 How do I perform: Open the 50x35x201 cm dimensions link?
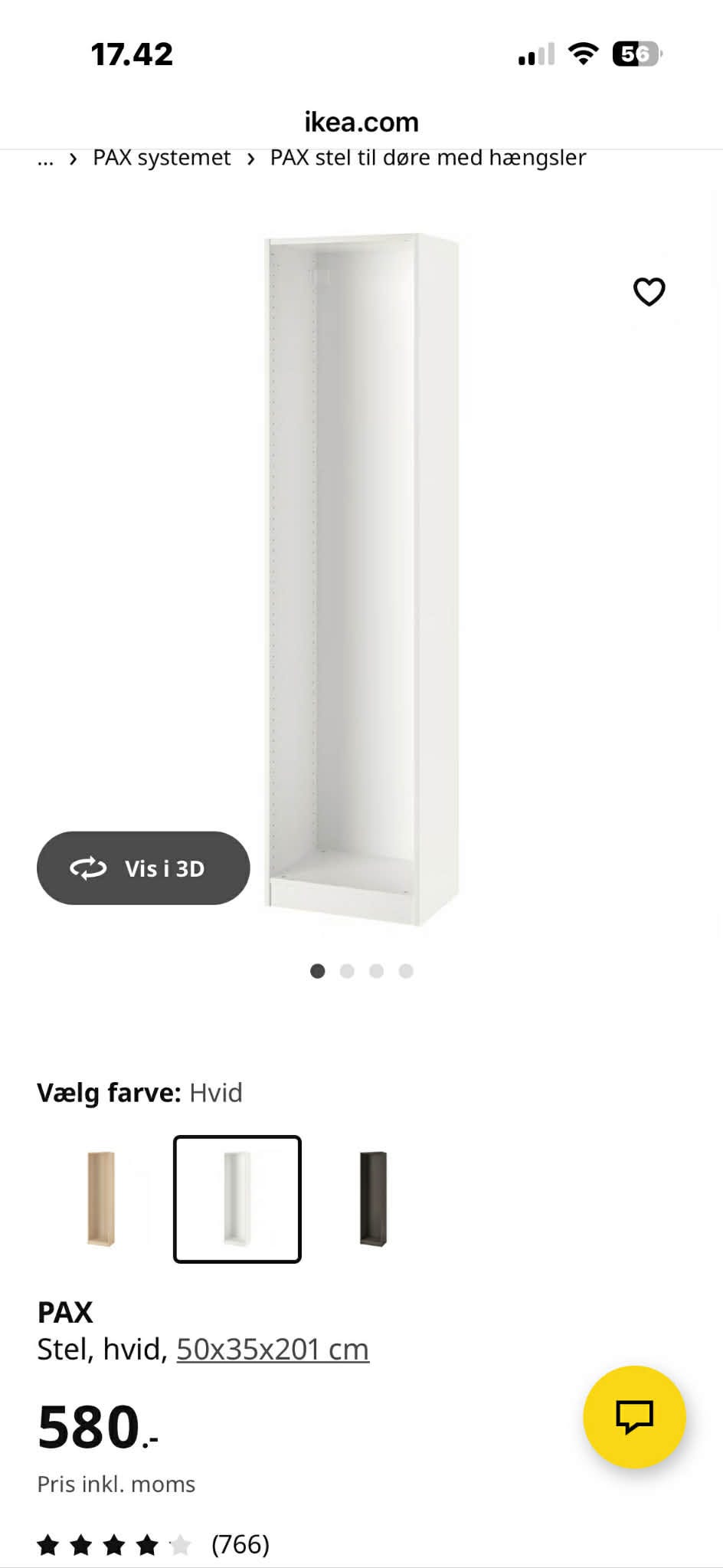click(271, 1350)
